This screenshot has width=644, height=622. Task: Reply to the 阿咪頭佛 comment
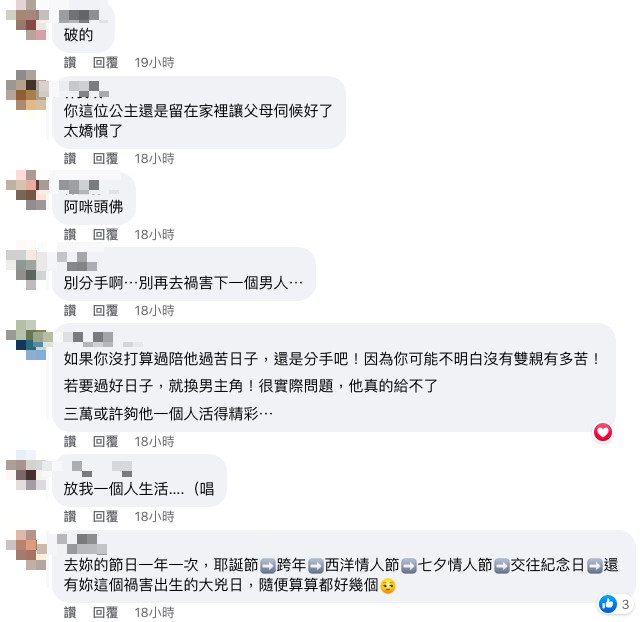(x=106, y=234)
